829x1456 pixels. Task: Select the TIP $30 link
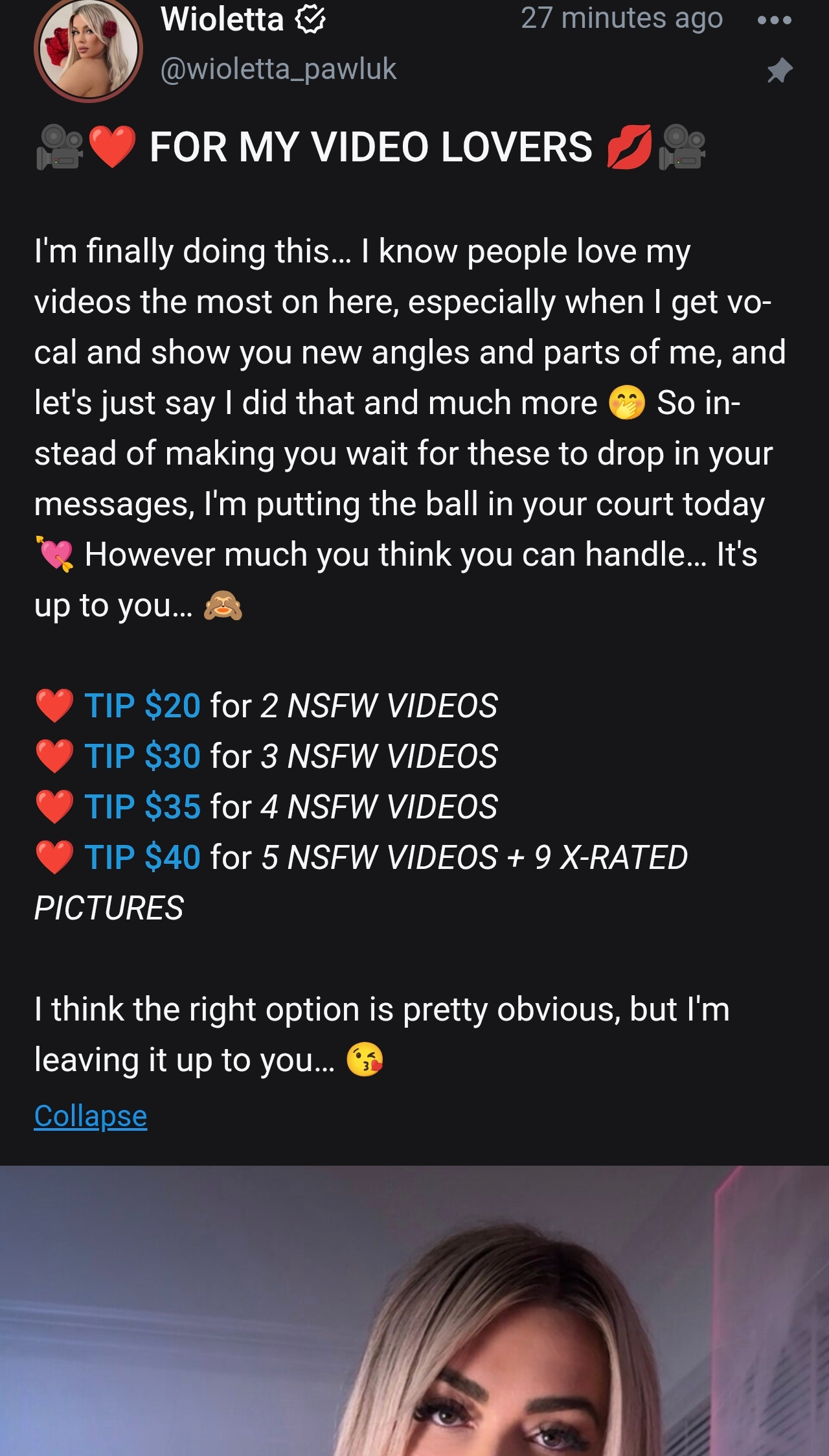click(x=142, y=756)
